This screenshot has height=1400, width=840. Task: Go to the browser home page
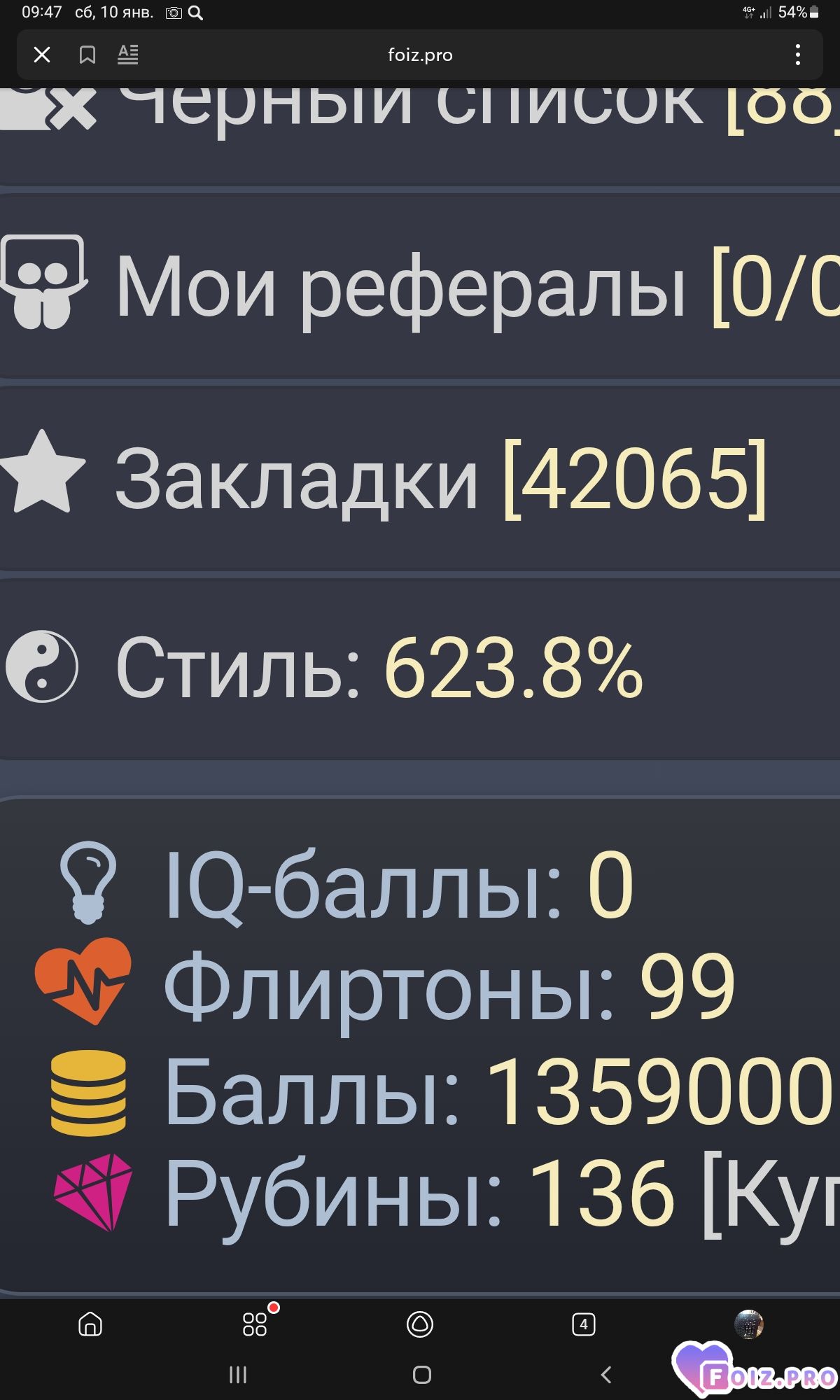tap(90, 1324)
